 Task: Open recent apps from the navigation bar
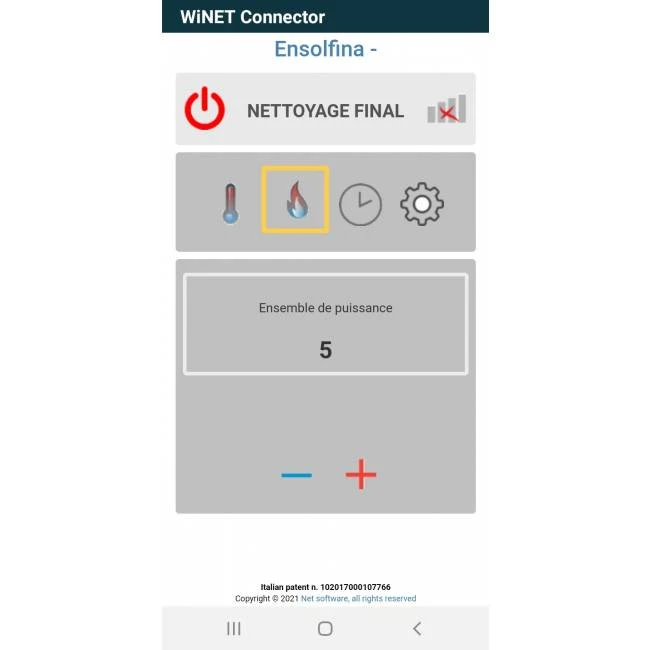[x=234, y=628]
